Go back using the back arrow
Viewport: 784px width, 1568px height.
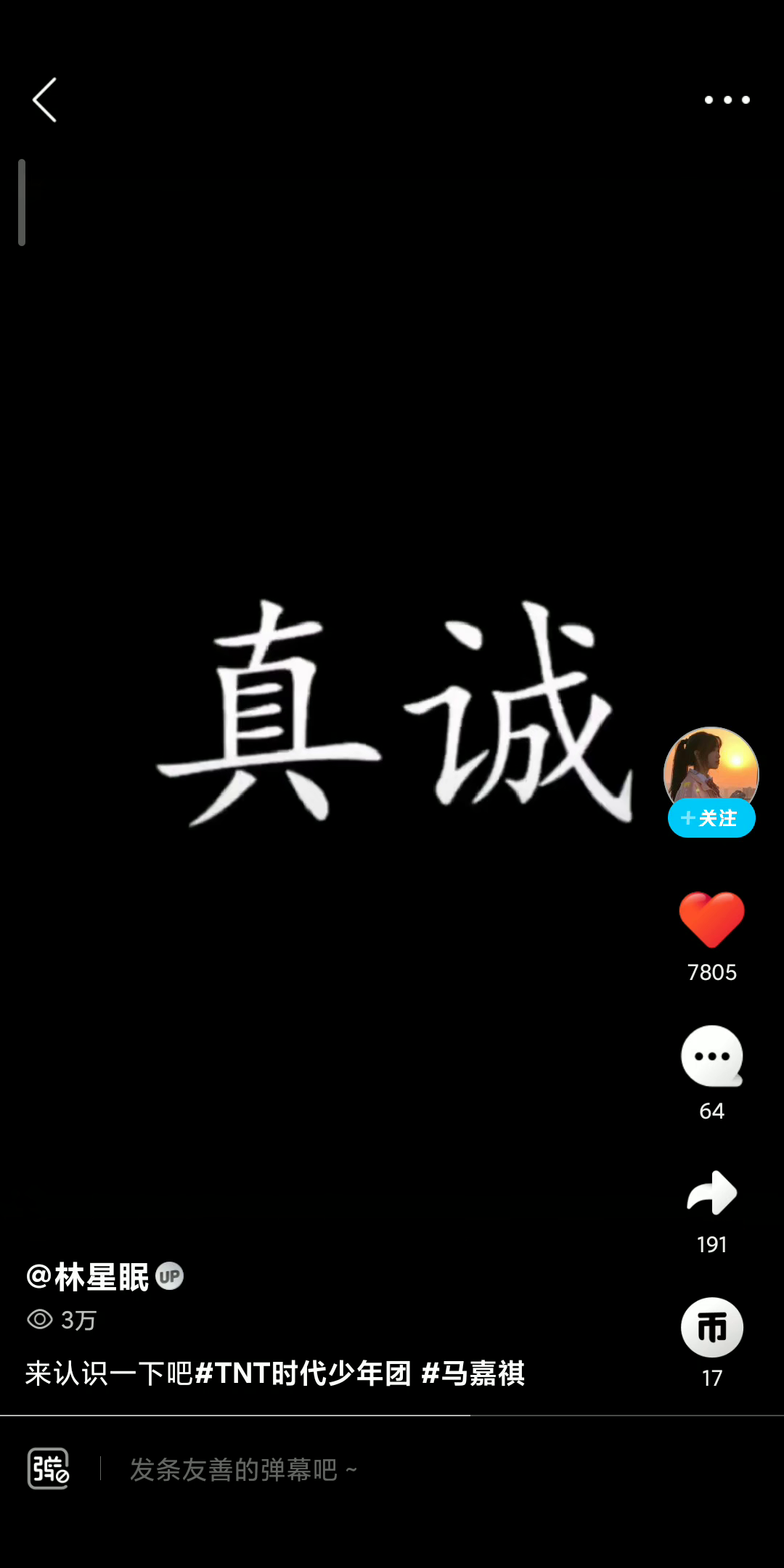coord(45,100)
